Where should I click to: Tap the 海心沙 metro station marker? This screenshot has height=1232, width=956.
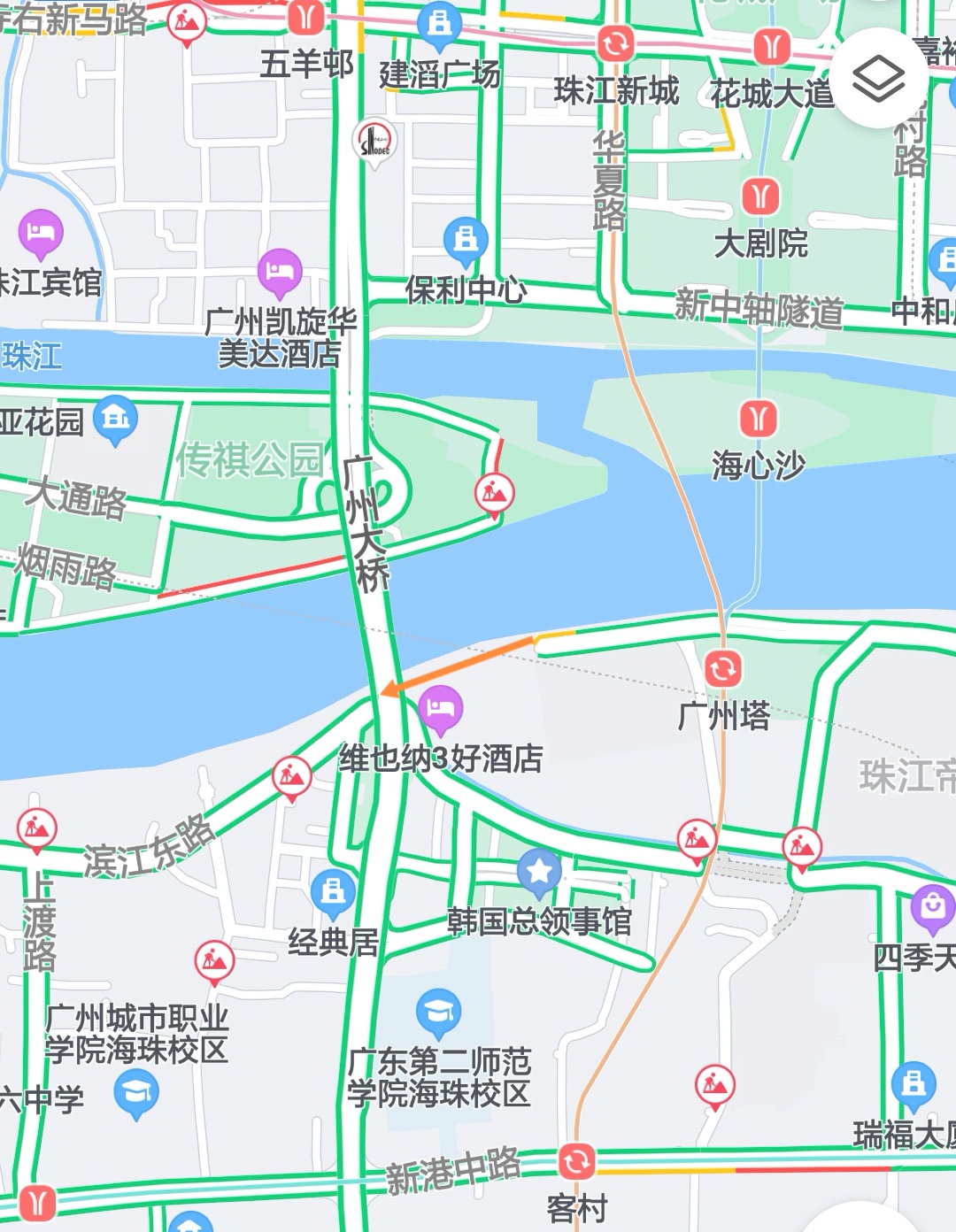tap(759, 418)
